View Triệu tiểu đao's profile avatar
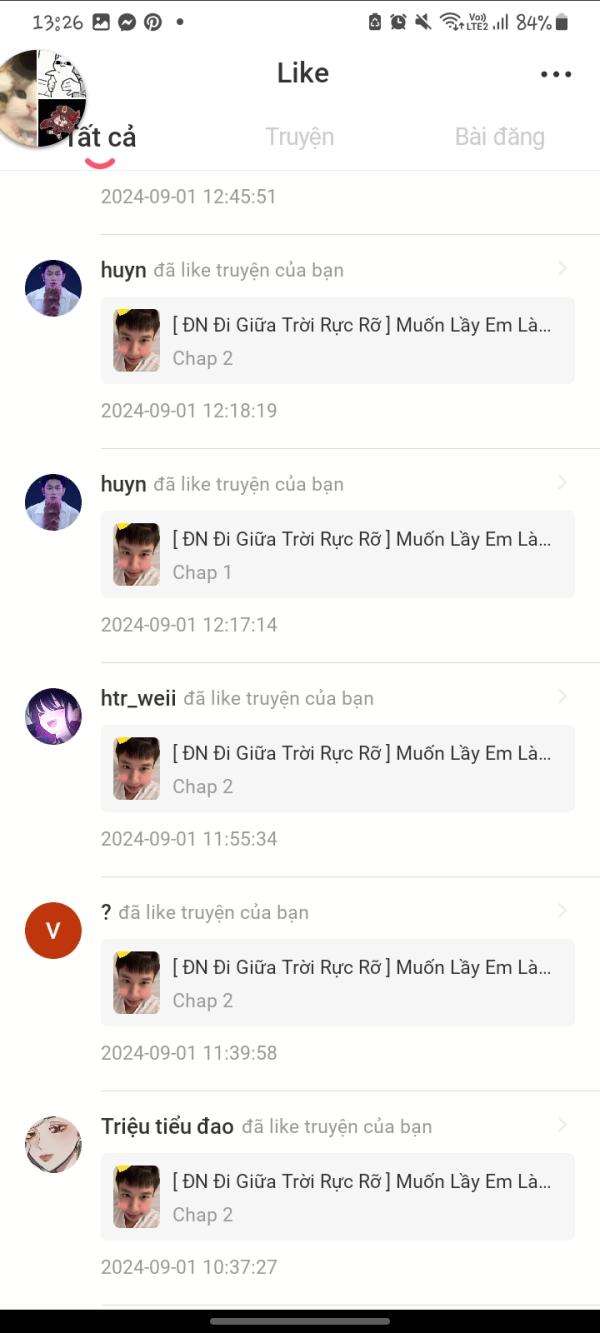Screen dimensions: 600x1333 coord(53,1144)
